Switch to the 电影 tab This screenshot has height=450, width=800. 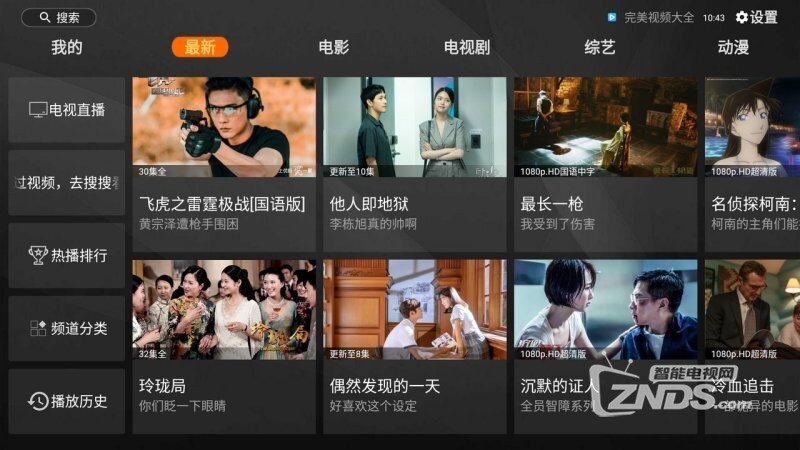point(333,47)
